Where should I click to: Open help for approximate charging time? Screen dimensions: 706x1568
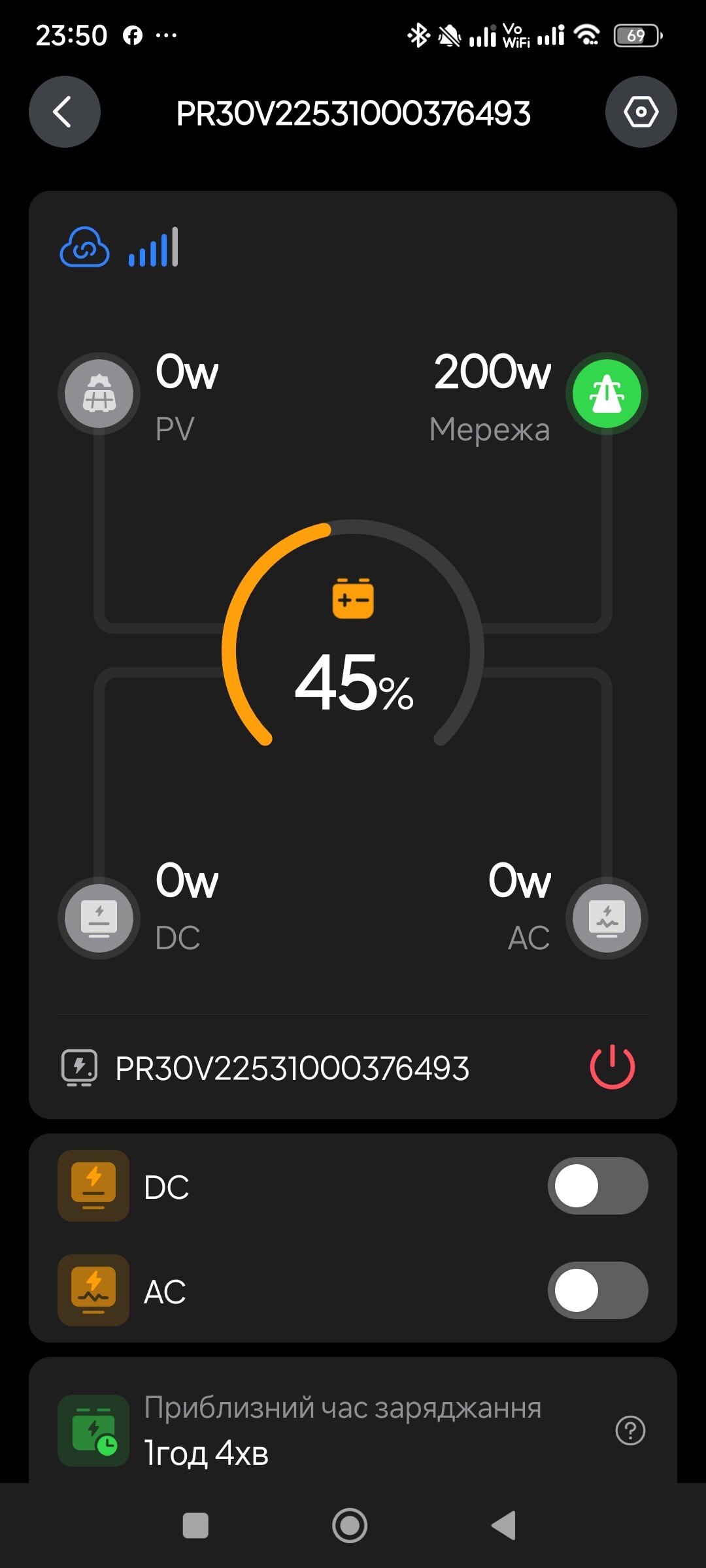pyautogui.click(x=630, y=1430)
